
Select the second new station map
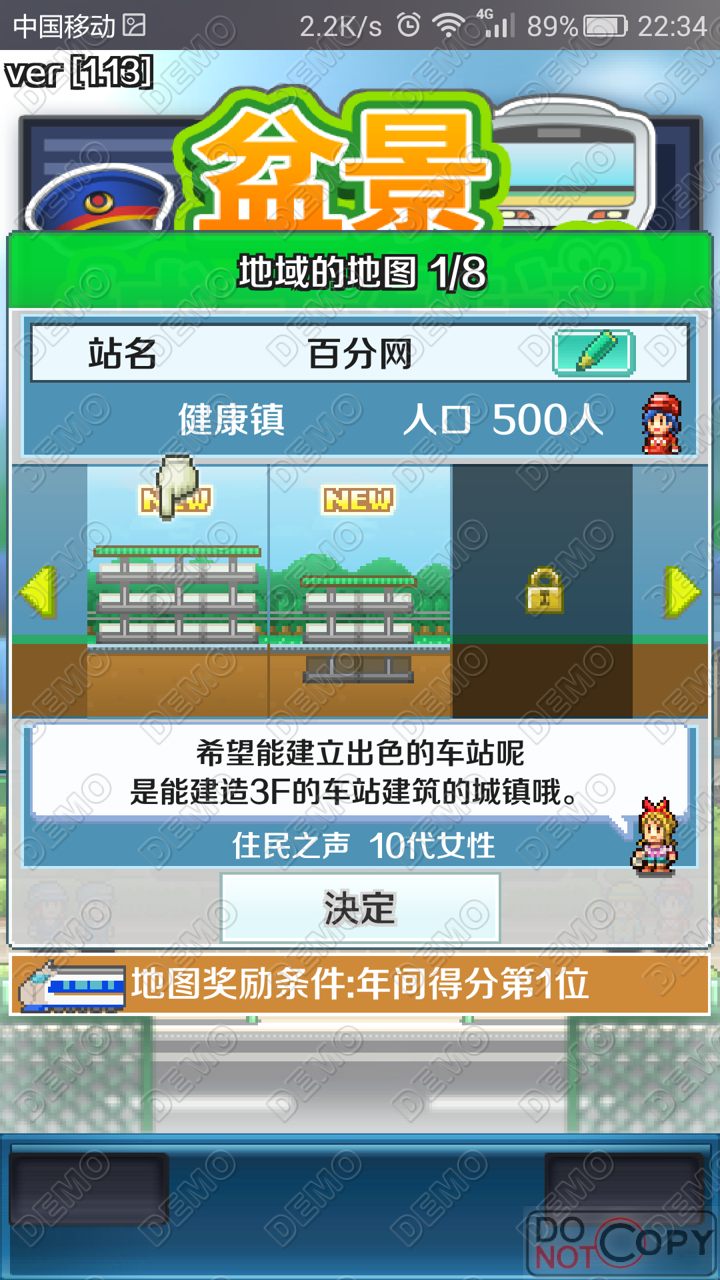coord(359,592)
